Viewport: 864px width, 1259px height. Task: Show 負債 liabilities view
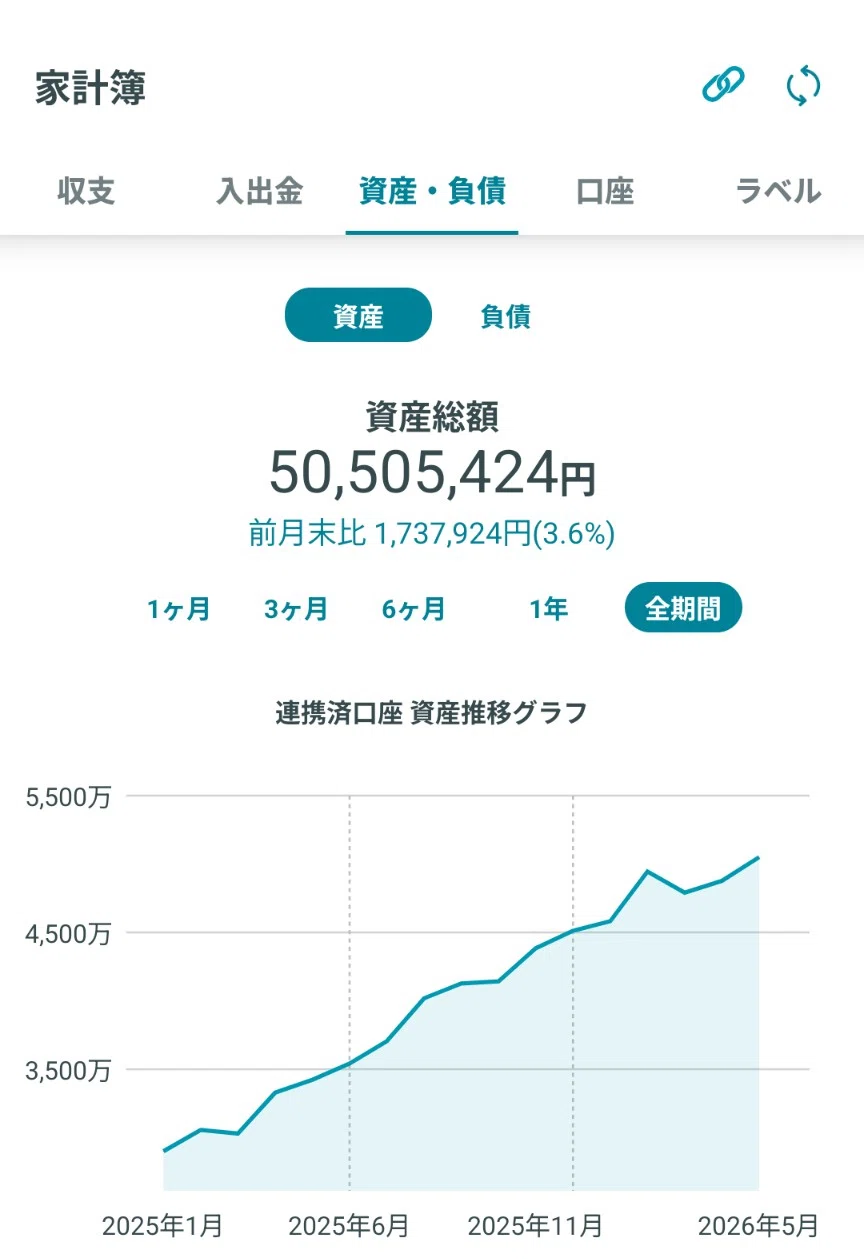pos(505,316)
